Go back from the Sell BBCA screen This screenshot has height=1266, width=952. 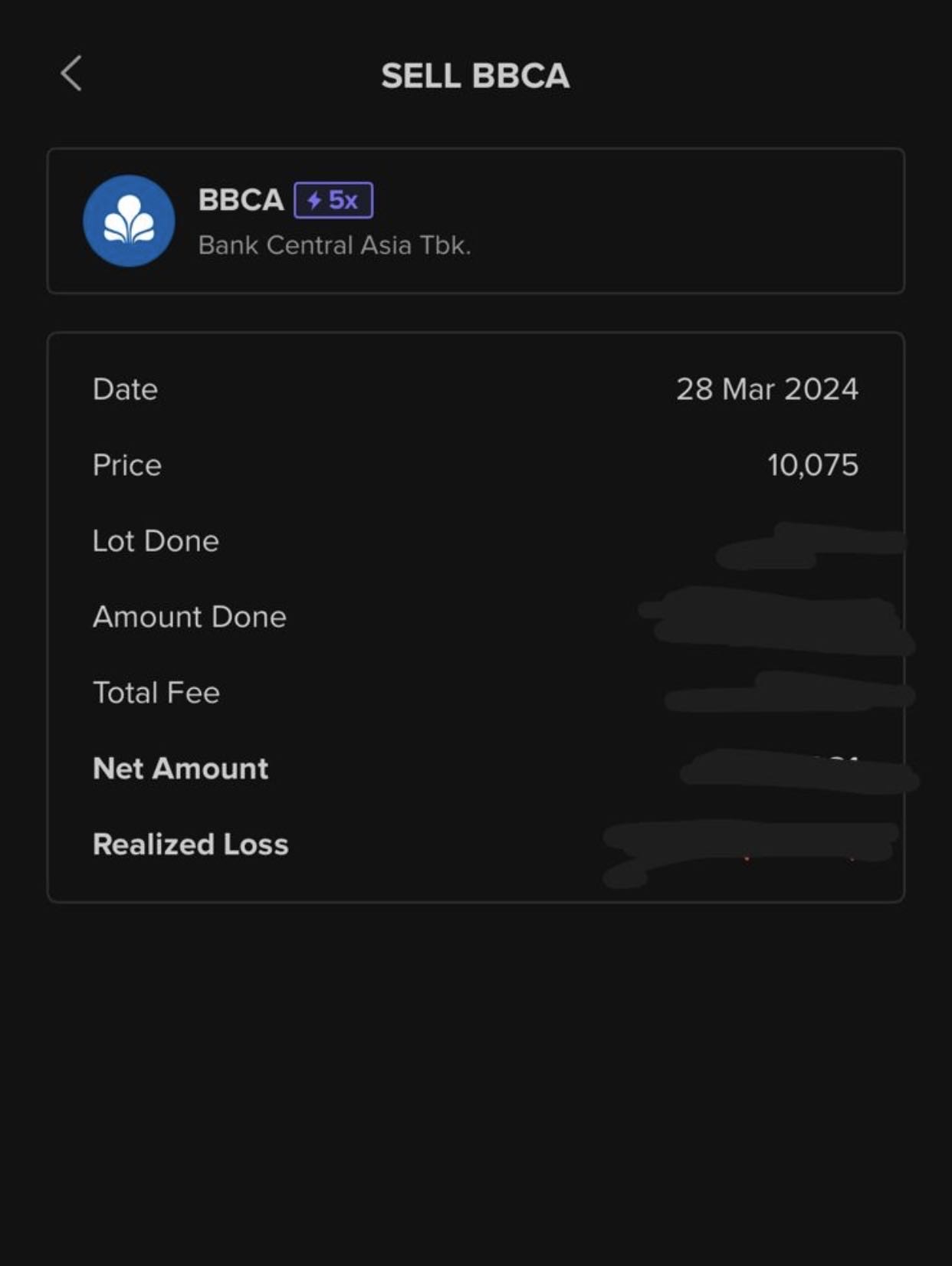71,74
